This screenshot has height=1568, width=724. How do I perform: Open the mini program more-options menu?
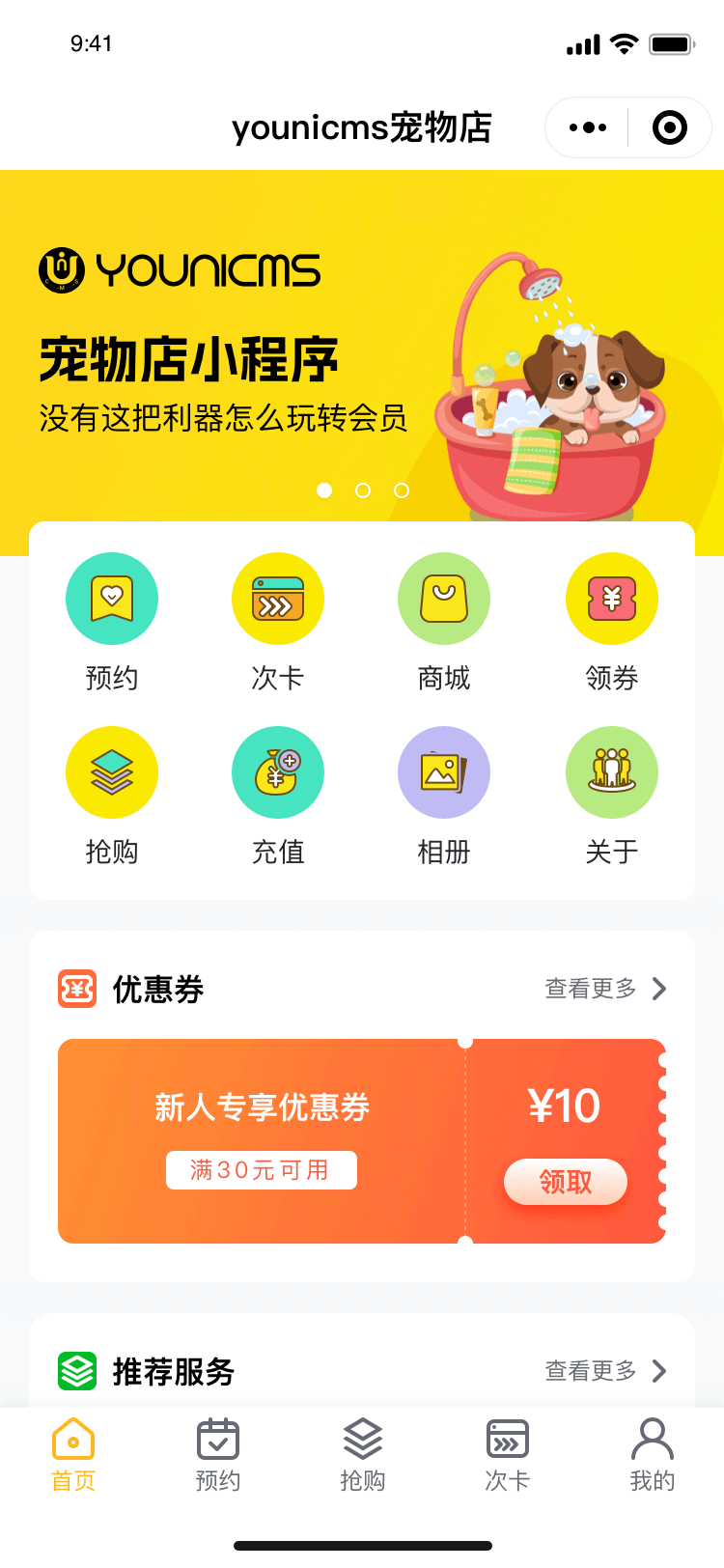588,127
